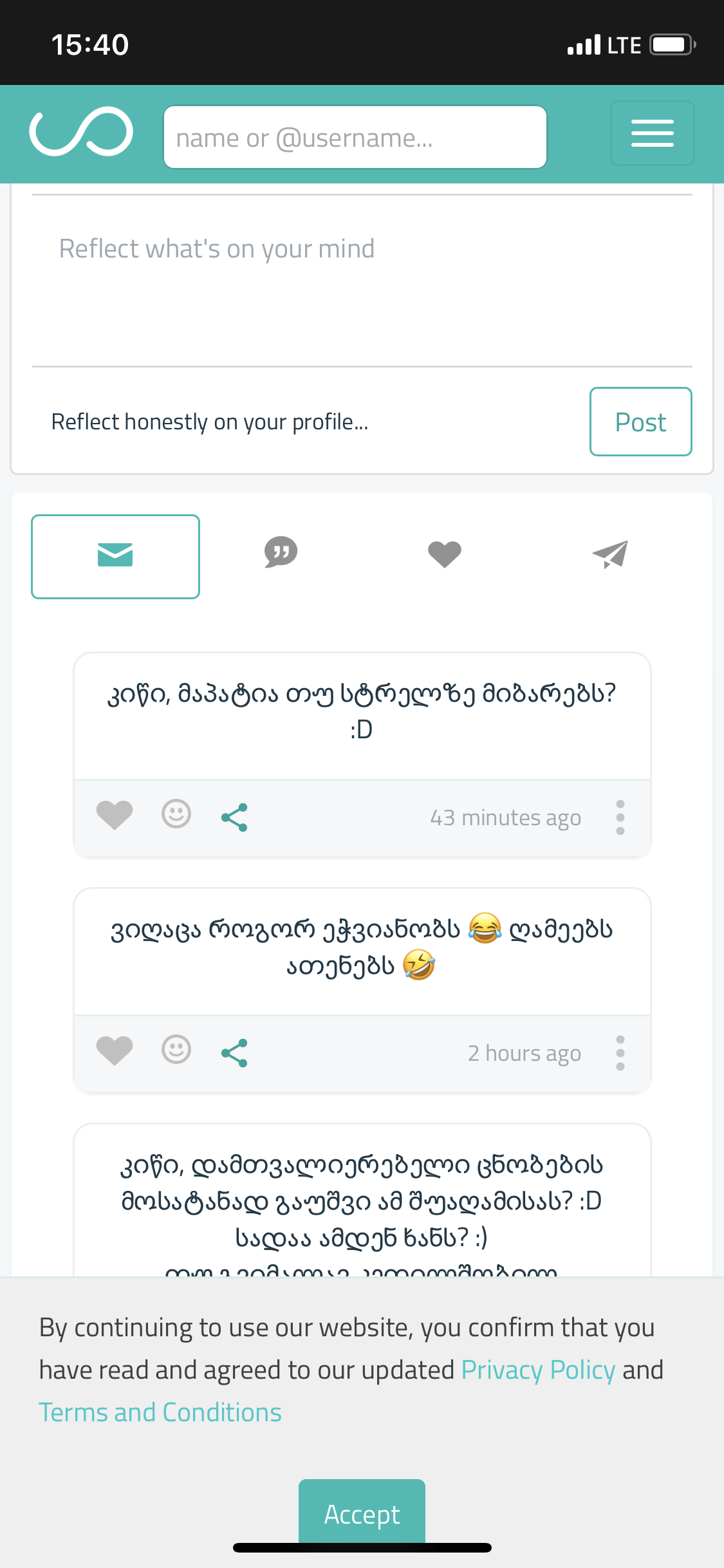Like the message from 2 hours ago

pos(115,1051)
